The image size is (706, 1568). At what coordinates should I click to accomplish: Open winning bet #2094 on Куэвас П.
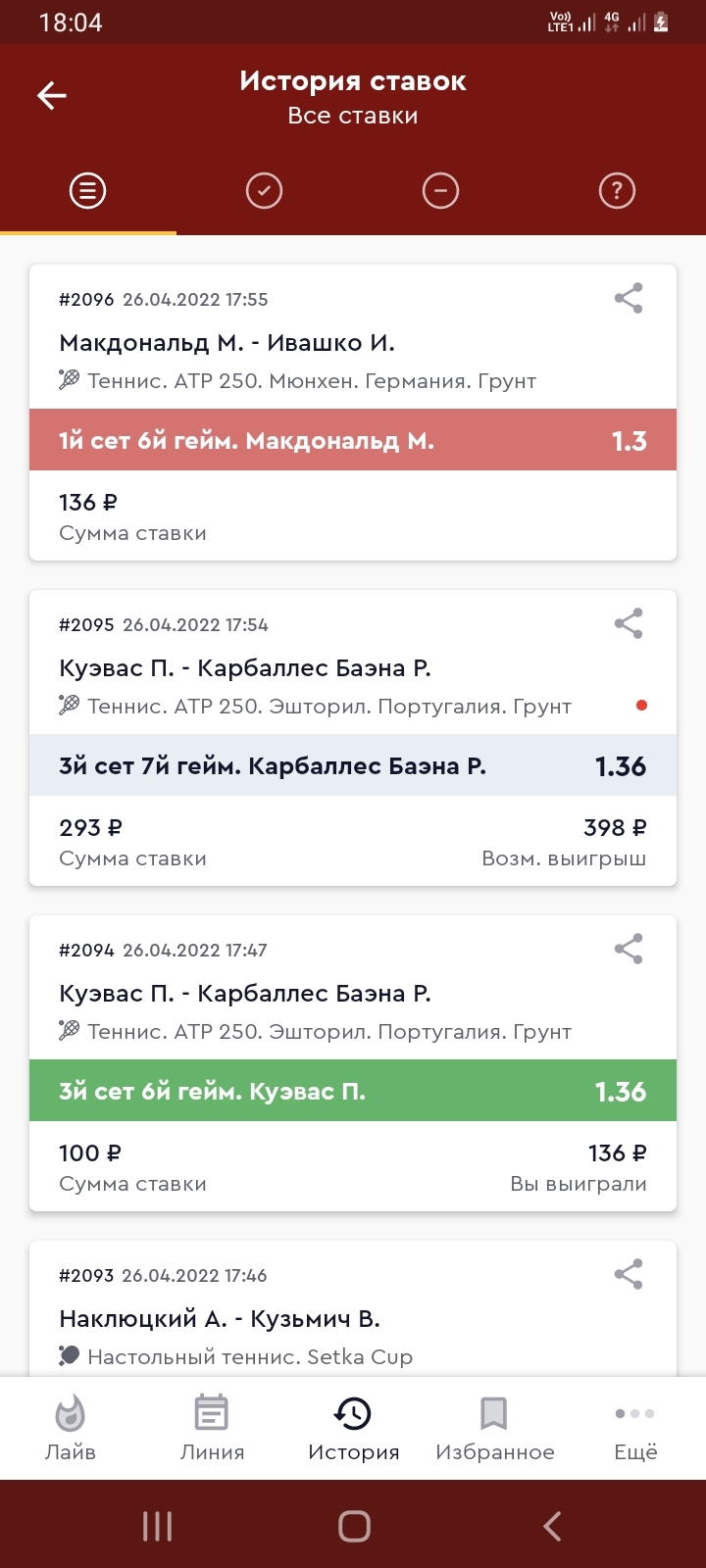[x=353, y=1063]
